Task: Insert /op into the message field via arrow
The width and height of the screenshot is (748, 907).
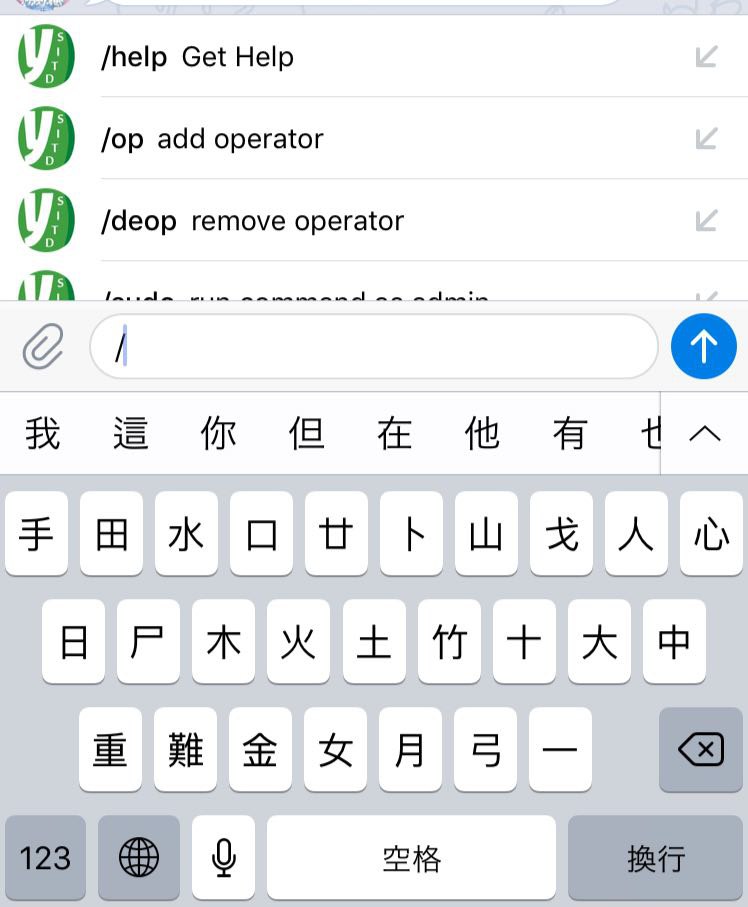Action: (x=707, y=139)
